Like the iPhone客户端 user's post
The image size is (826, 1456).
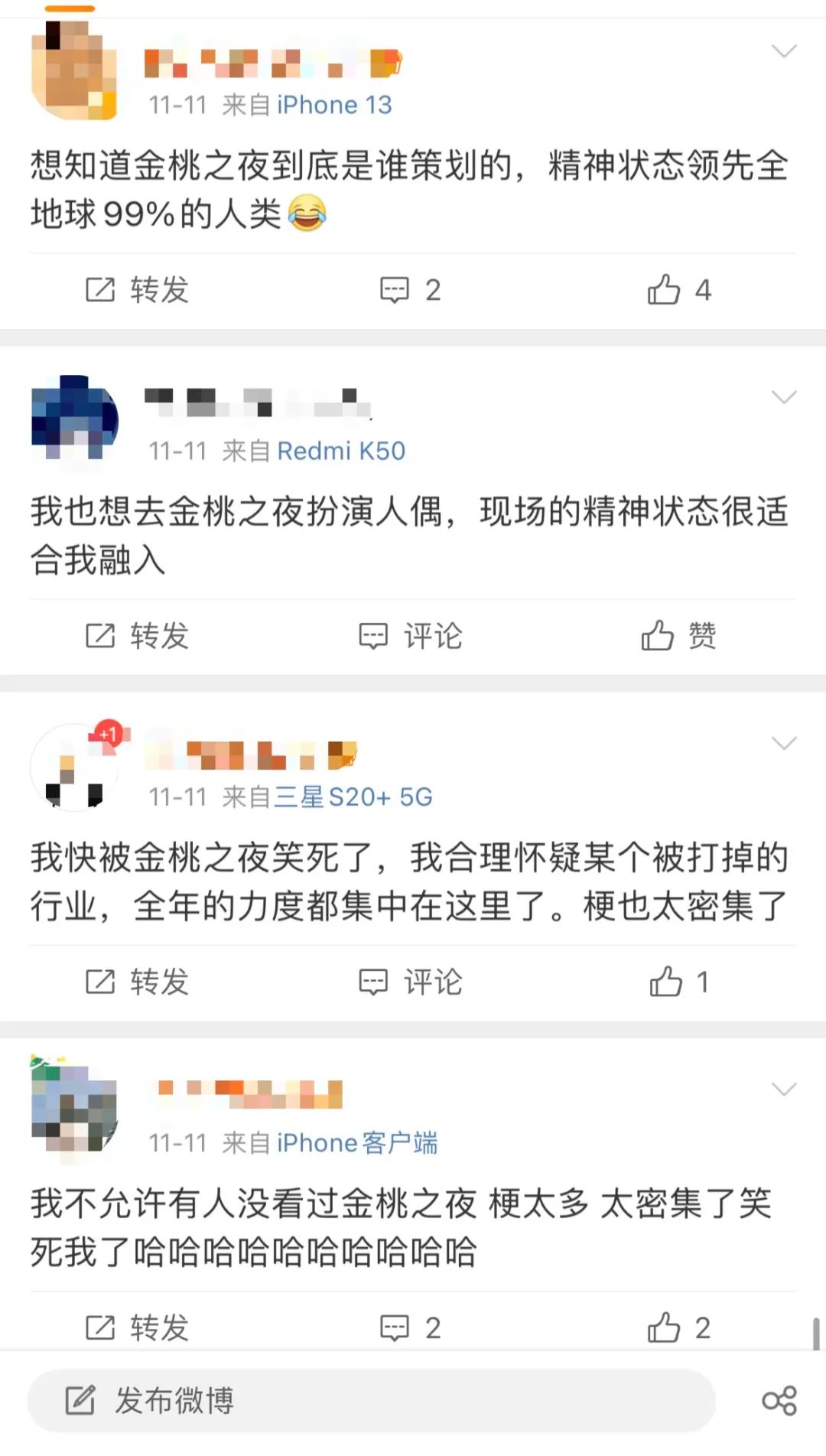(x=679, y=1327)
